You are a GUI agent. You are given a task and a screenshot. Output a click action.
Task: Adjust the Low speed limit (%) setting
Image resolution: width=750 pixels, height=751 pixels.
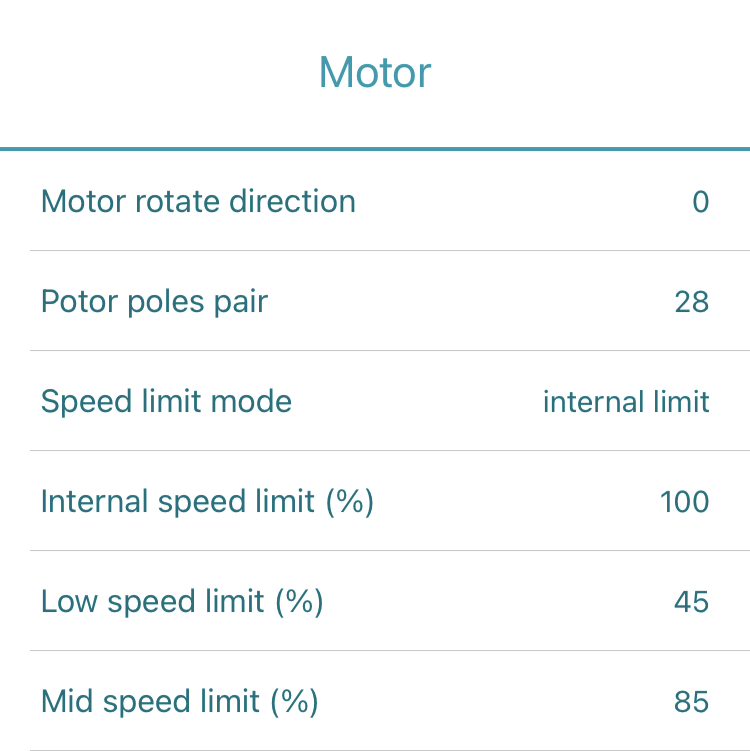[375, 601]
